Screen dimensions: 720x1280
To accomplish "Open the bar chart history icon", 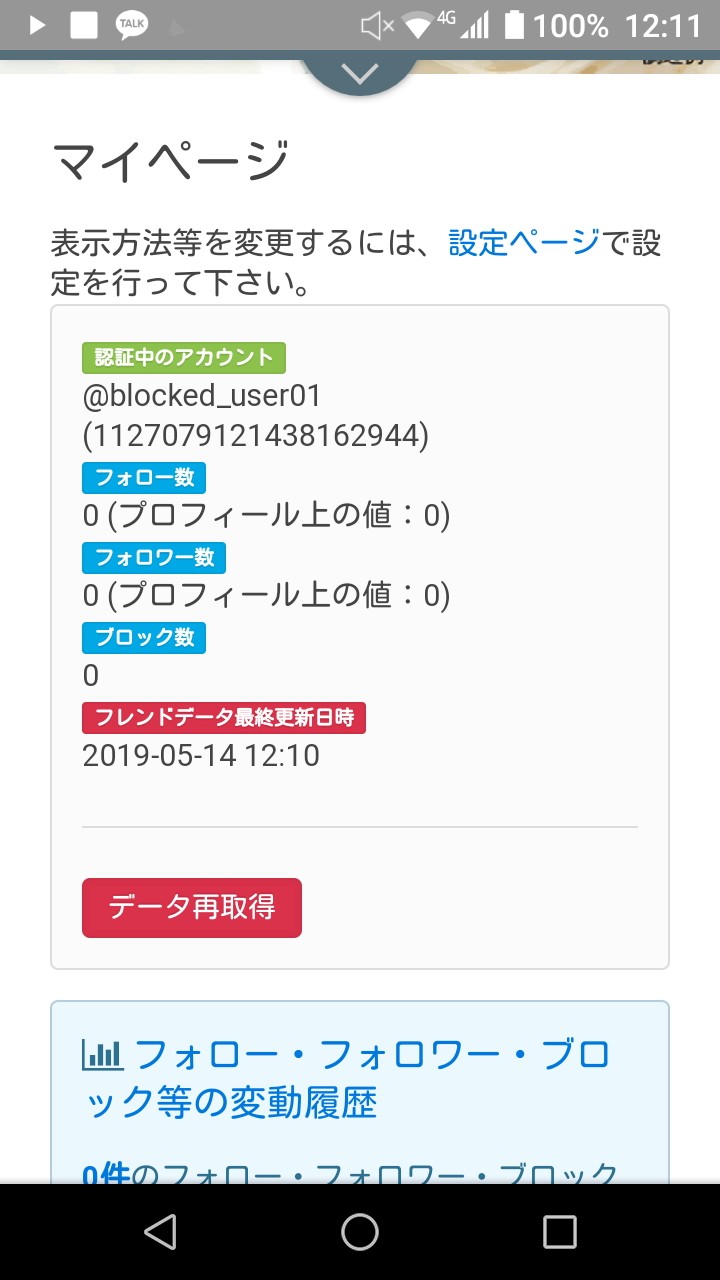I will [x=101, y=1054].
